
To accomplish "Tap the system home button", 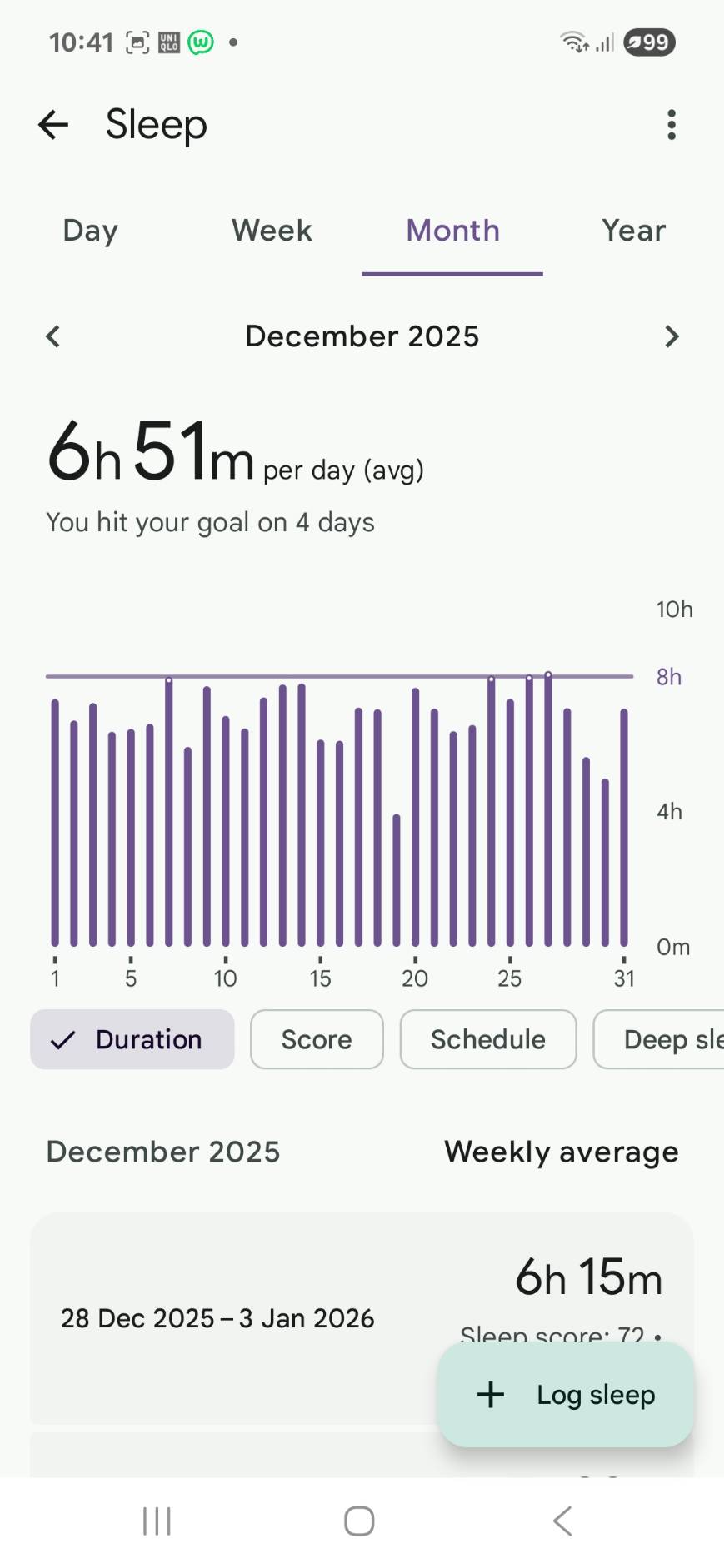I will coord(359,1521).
